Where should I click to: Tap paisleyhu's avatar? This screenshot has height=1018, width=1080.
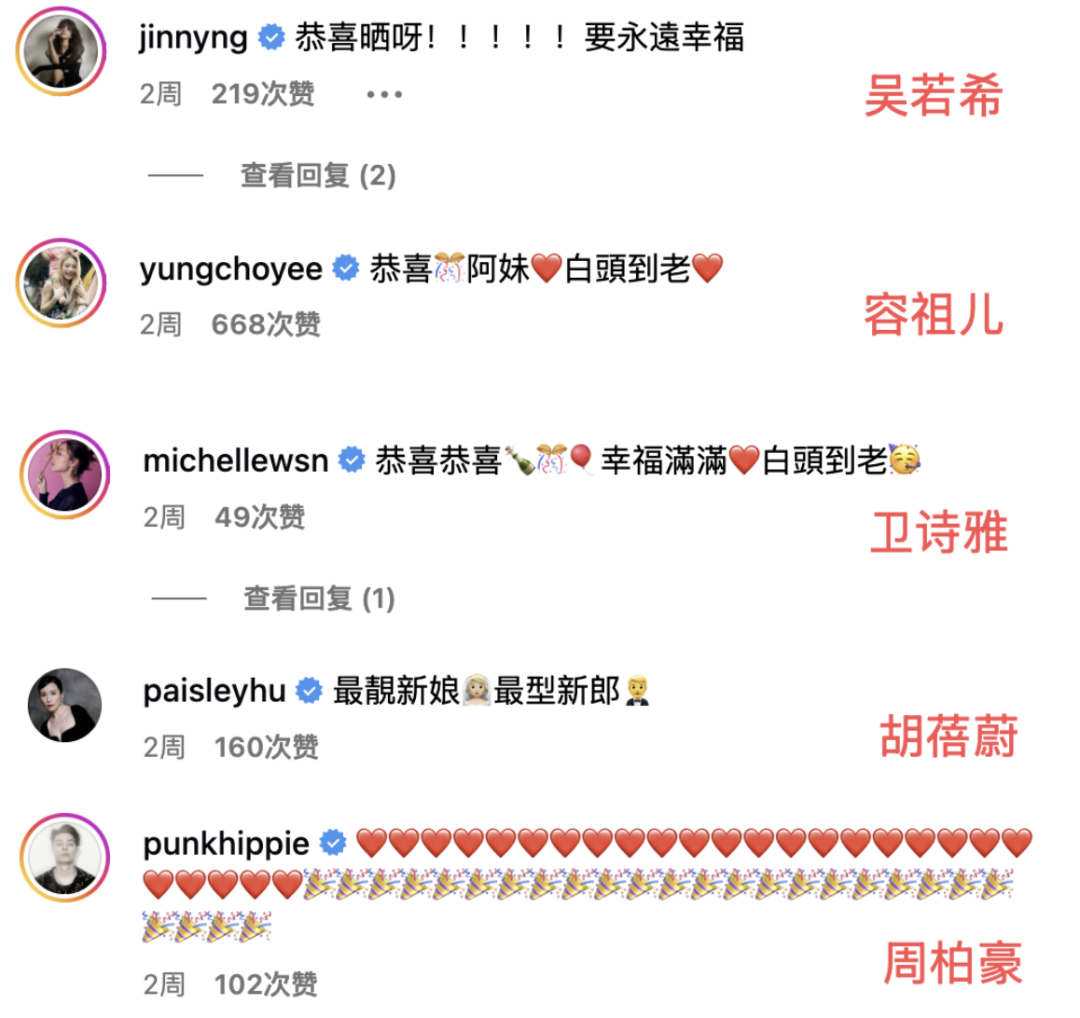click(x=63, y=705)
